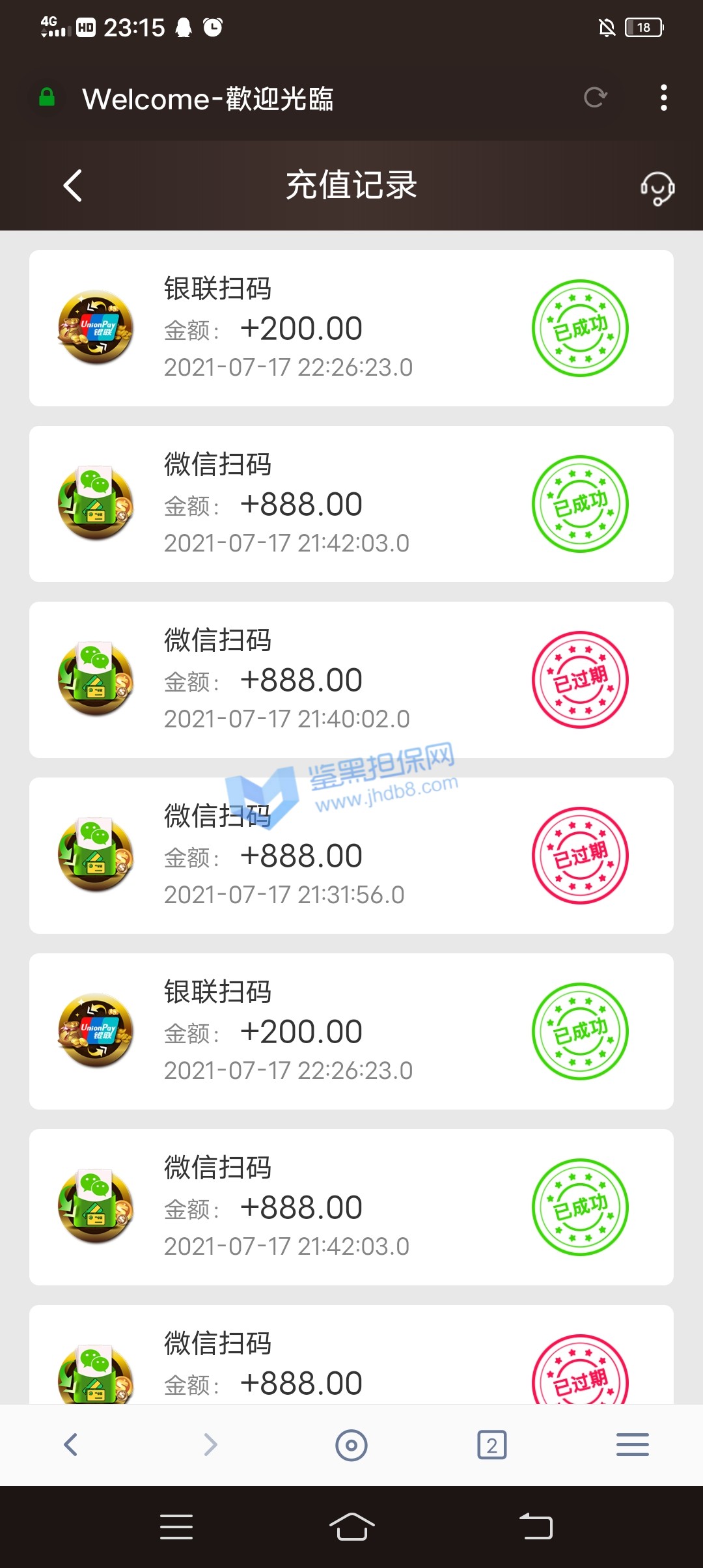Tap the browser toolbar's forward arrow
Screen dimensions: 703x1568
click(210, 1444)
